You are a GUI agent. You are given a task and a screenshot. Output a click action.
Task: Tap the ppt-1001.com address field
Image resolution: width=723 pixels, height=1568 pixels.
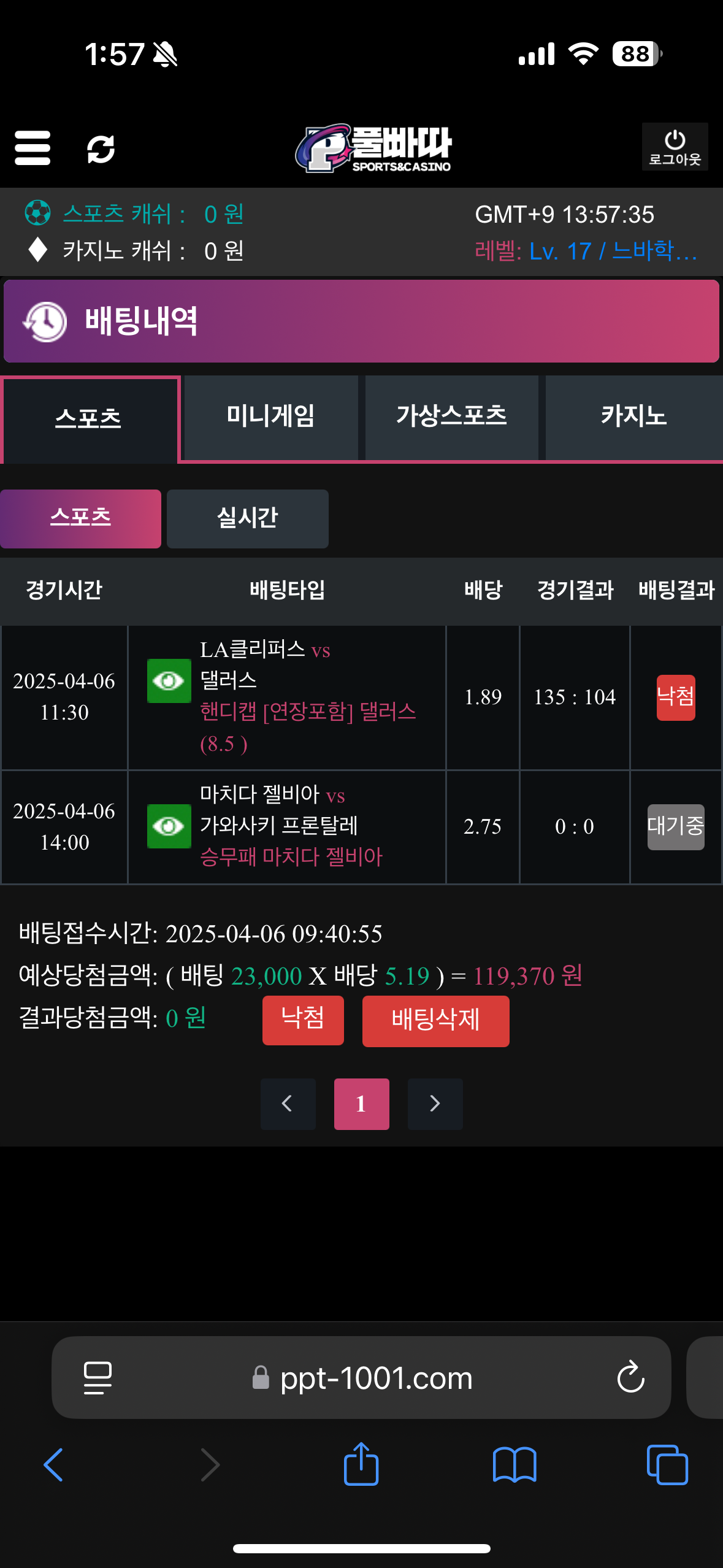click(x=375, y=1378)
